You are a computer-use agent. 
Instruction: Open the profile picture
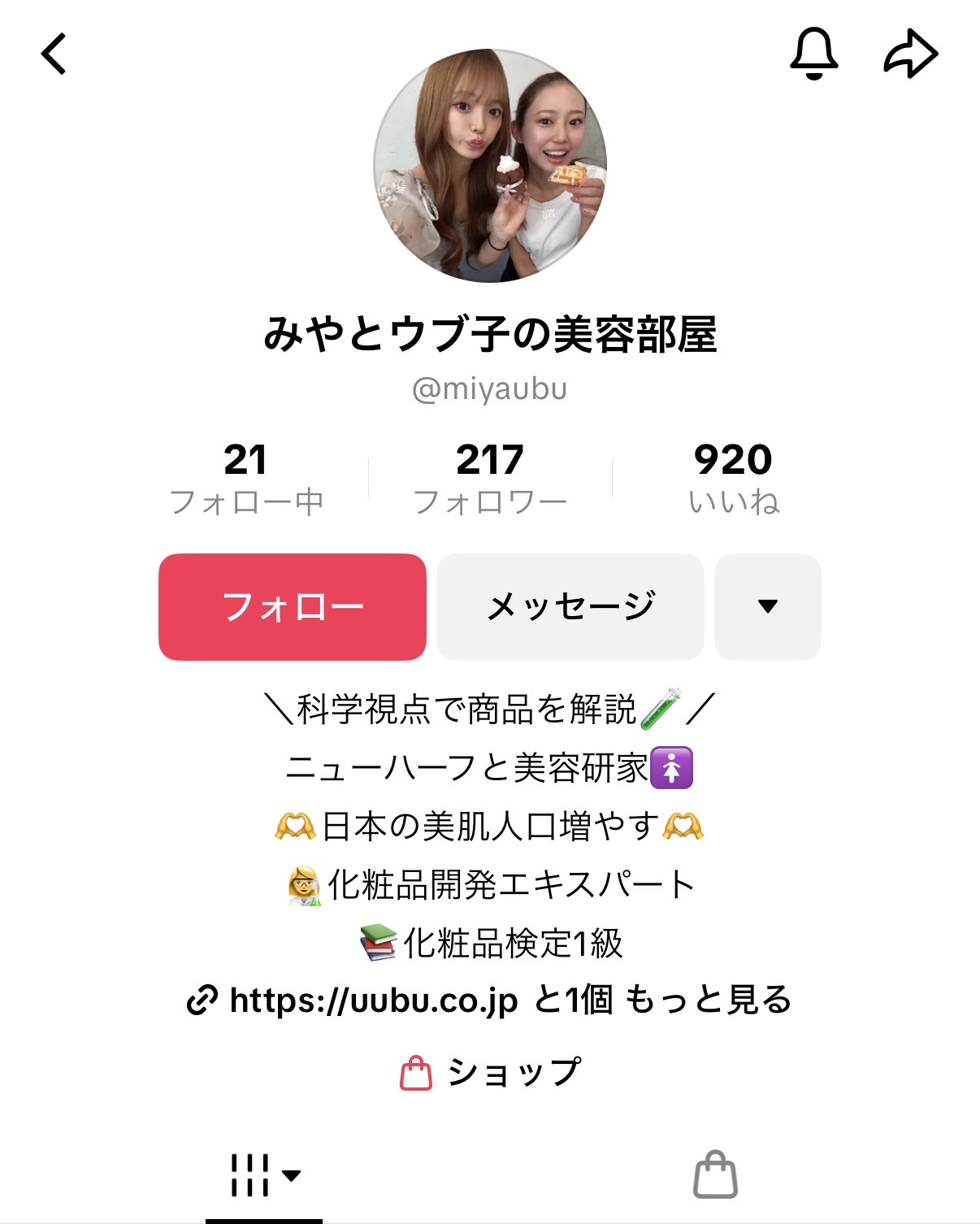pyautogui.click(x=490, y=166)
